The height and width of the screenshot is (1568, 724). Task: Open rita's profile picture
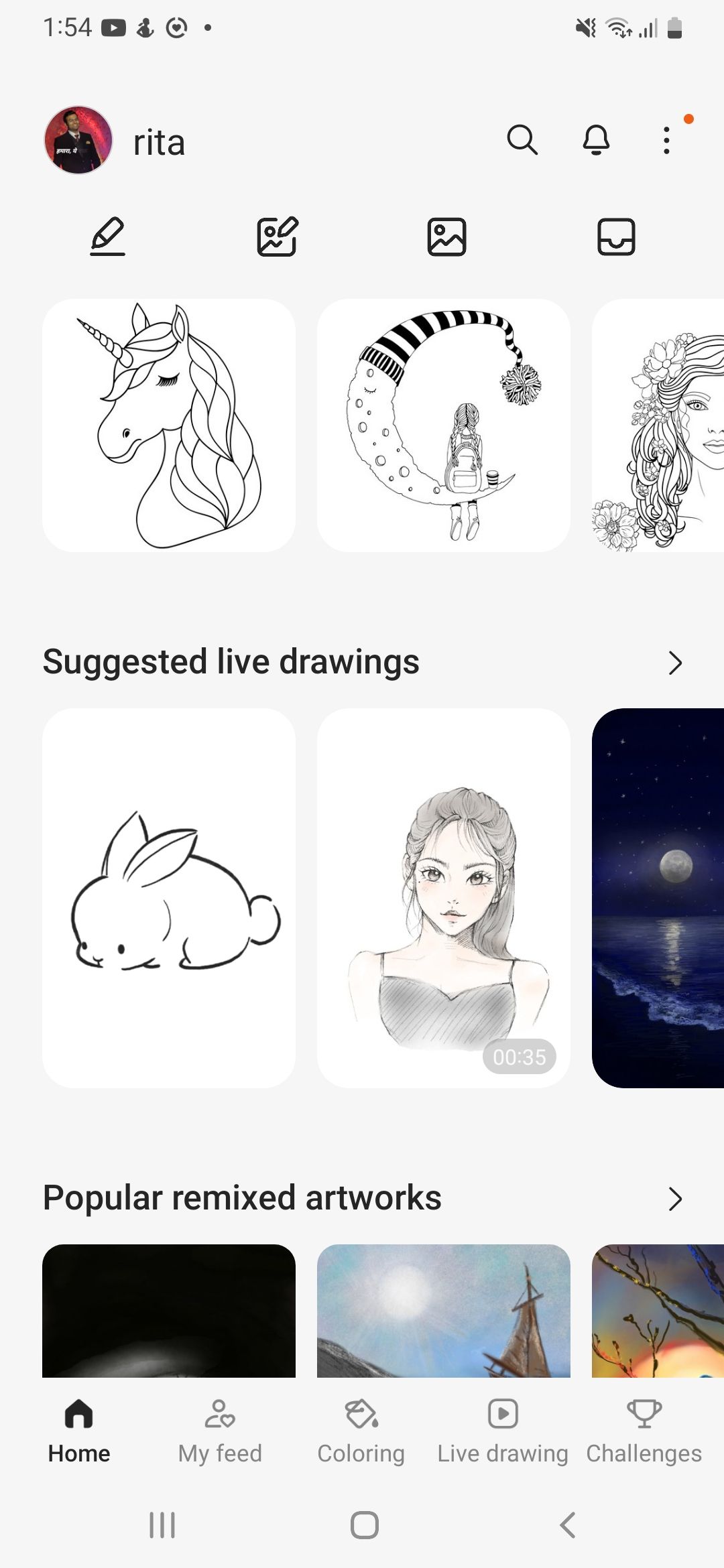(x=78, y=141)
